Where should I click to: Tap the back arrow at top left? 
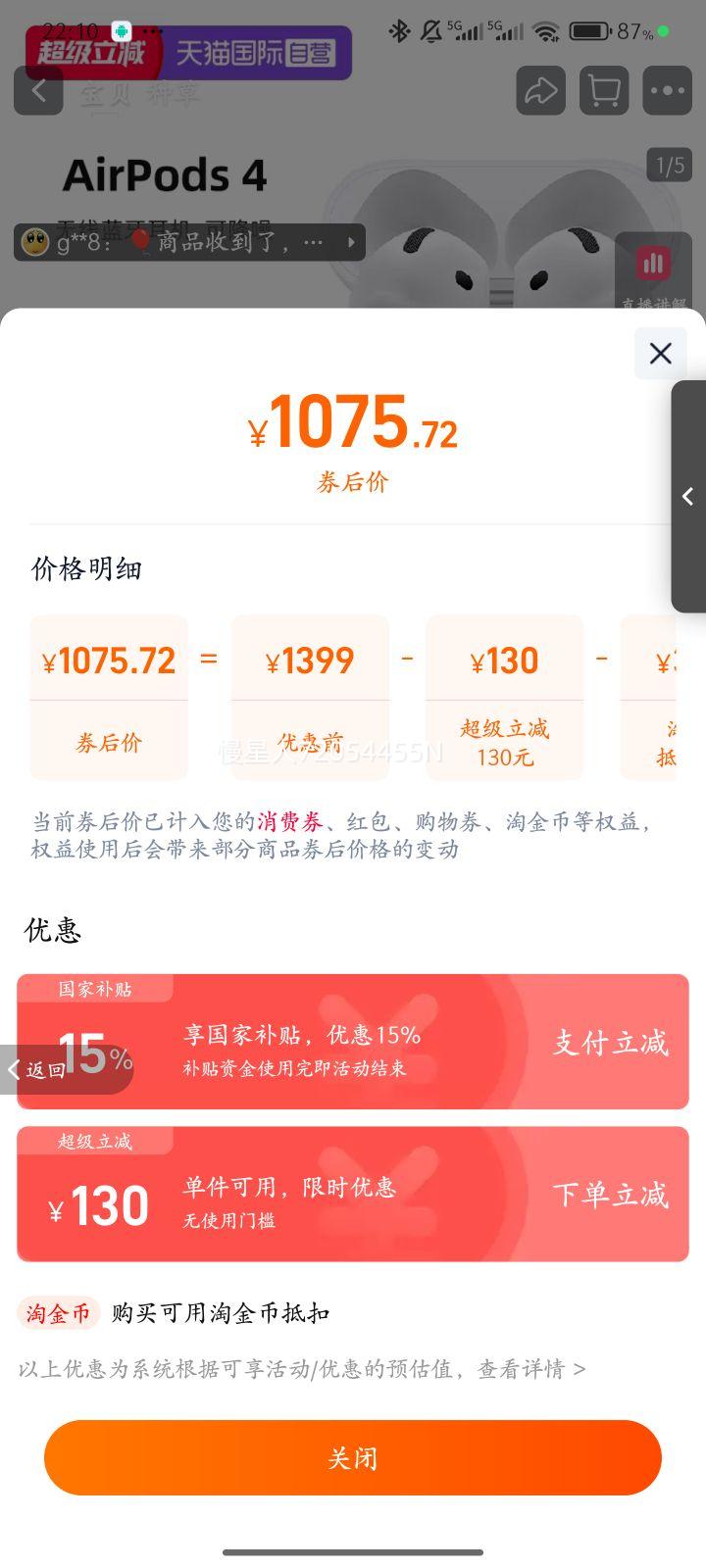click(x=37, y=90)
